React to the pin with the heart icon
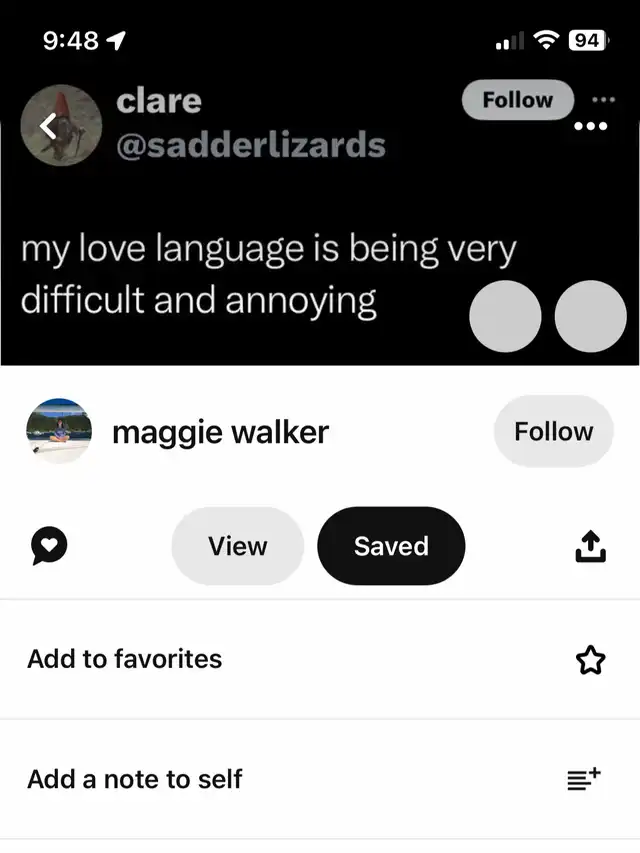The width and height of the screenshot is (640, 853). [49, 546]
